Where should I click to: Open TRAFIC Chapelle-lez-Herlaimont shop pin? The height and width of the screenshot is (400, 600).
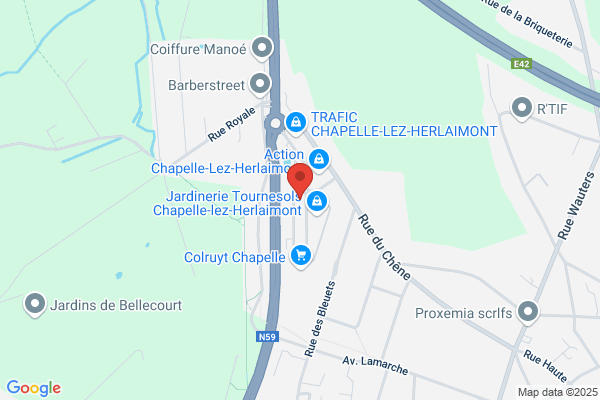[x=295, y=123]
